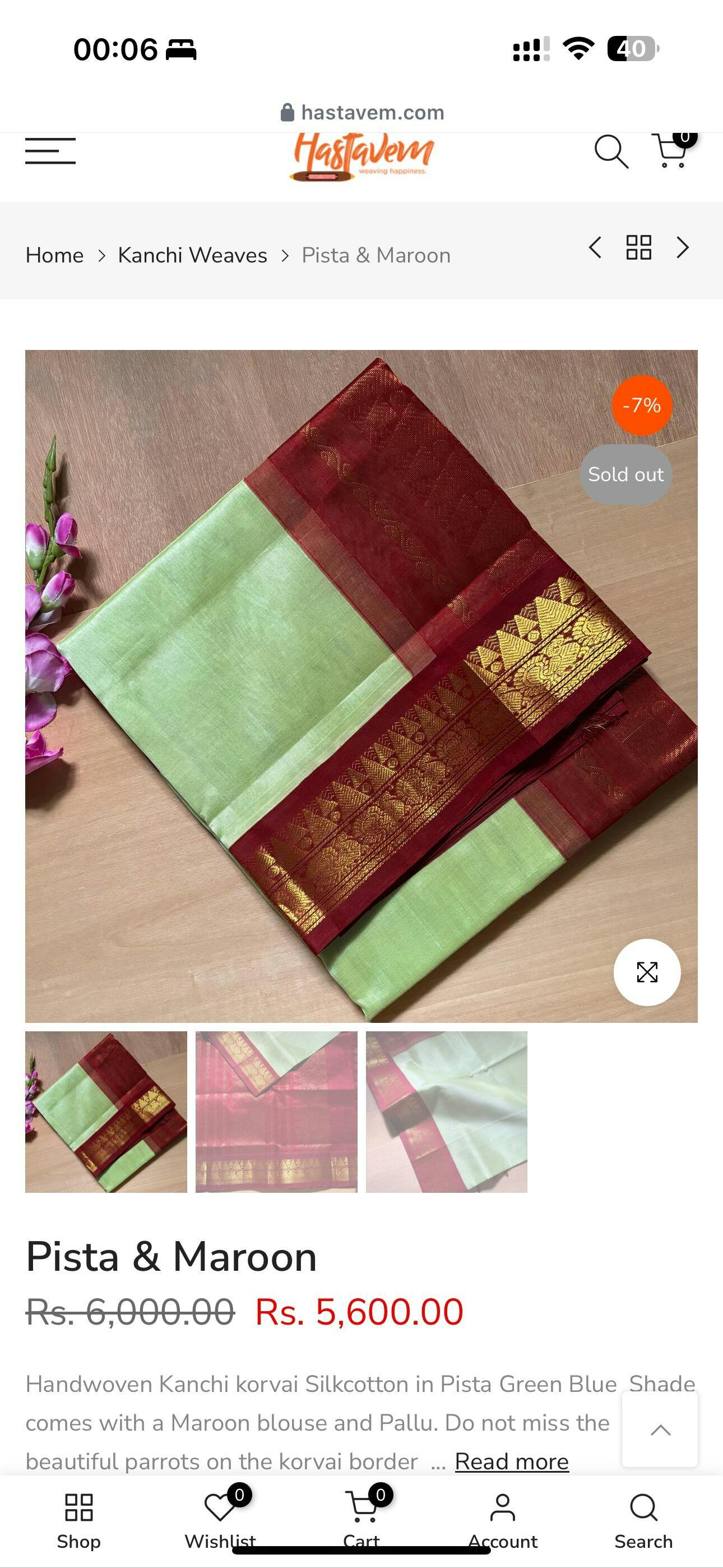Expand the product image fullscreen
Viewport: 723px width, 1568px height.
click(x=647, y=972)
